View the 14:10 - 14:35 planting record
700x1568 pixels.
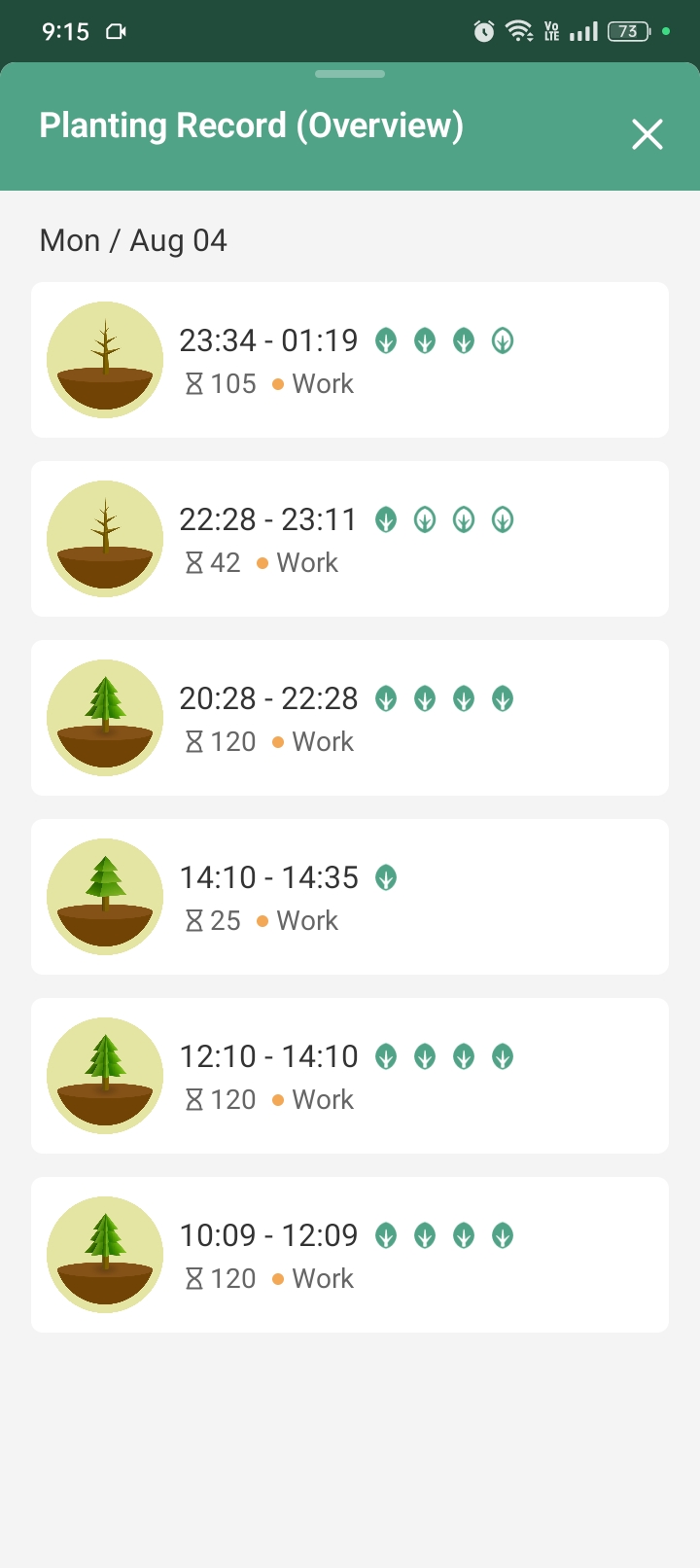[350, 897]
